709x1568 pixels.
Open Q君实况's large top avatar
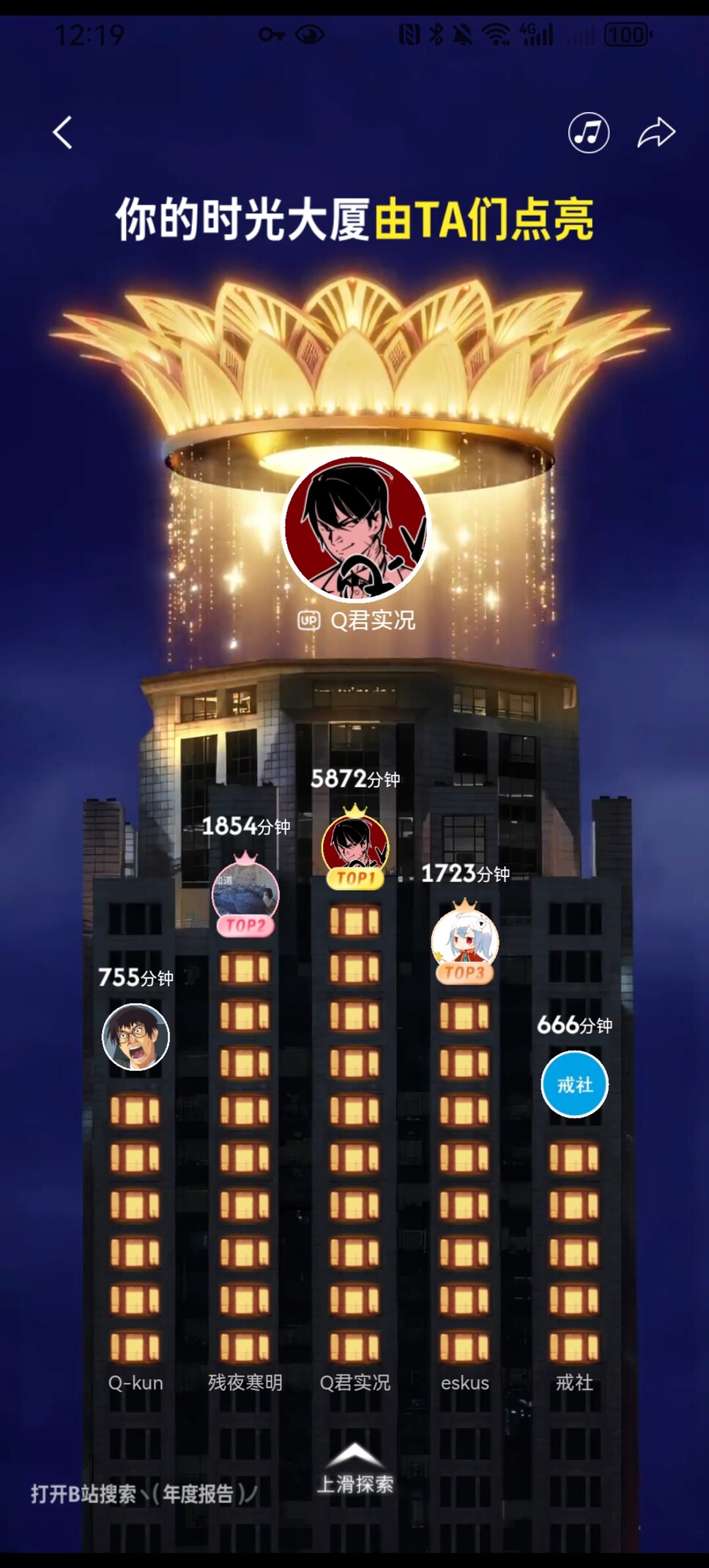coord(356,527)
